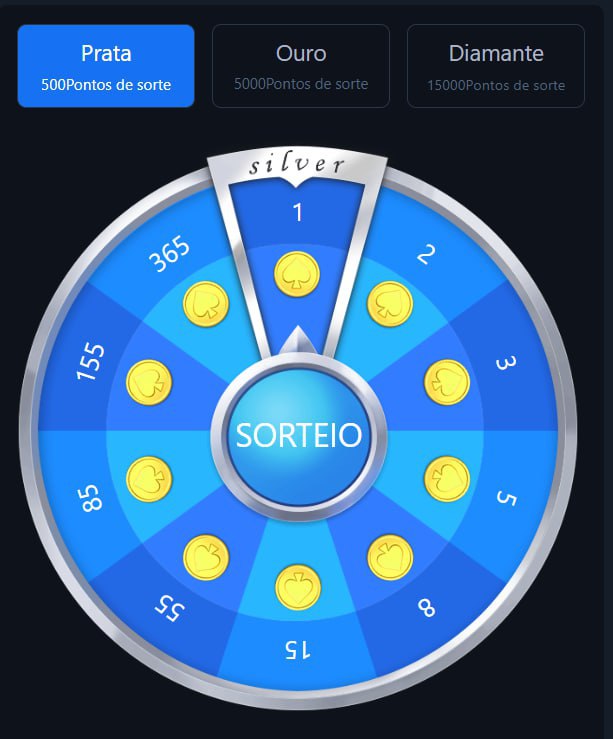
Task: Switch to the Diamante tier
Action: 496,66
